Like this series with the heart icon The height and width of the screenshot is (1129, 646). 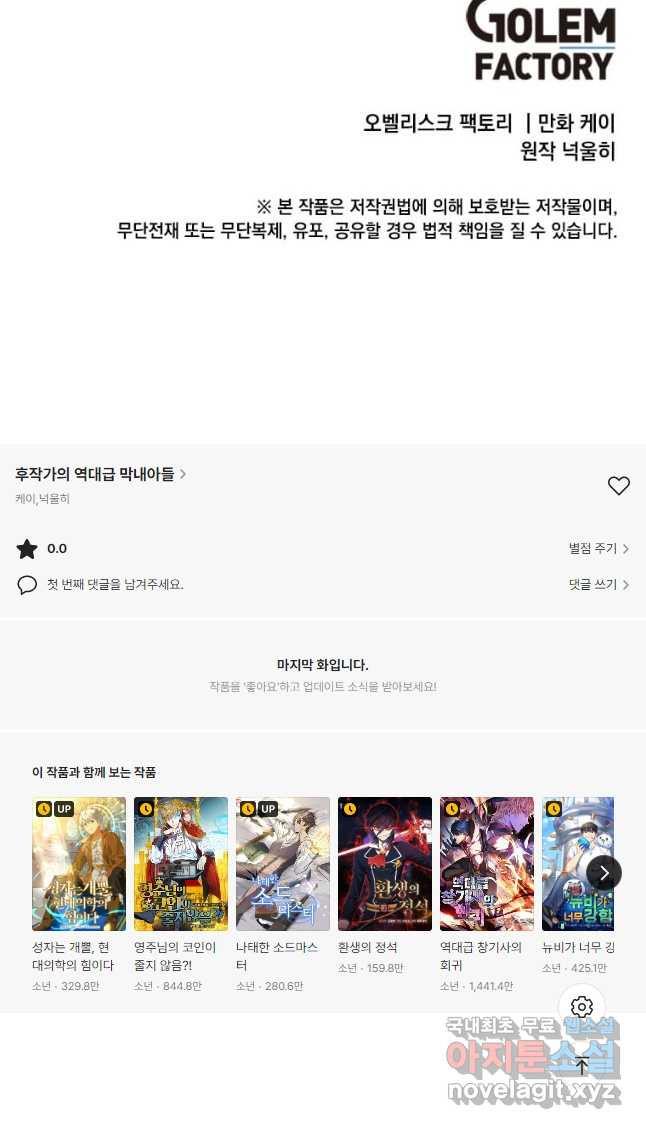[619, 486]
